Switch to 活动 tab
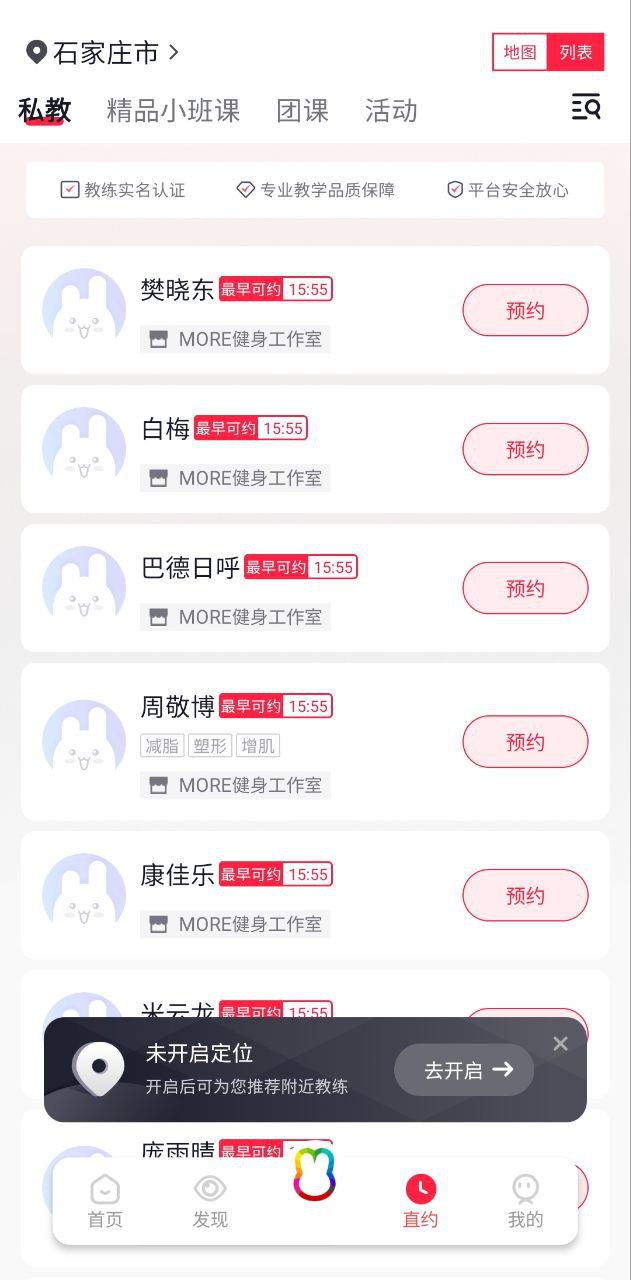The height and width of the screenshot is (1280, 631). [391, 110]
